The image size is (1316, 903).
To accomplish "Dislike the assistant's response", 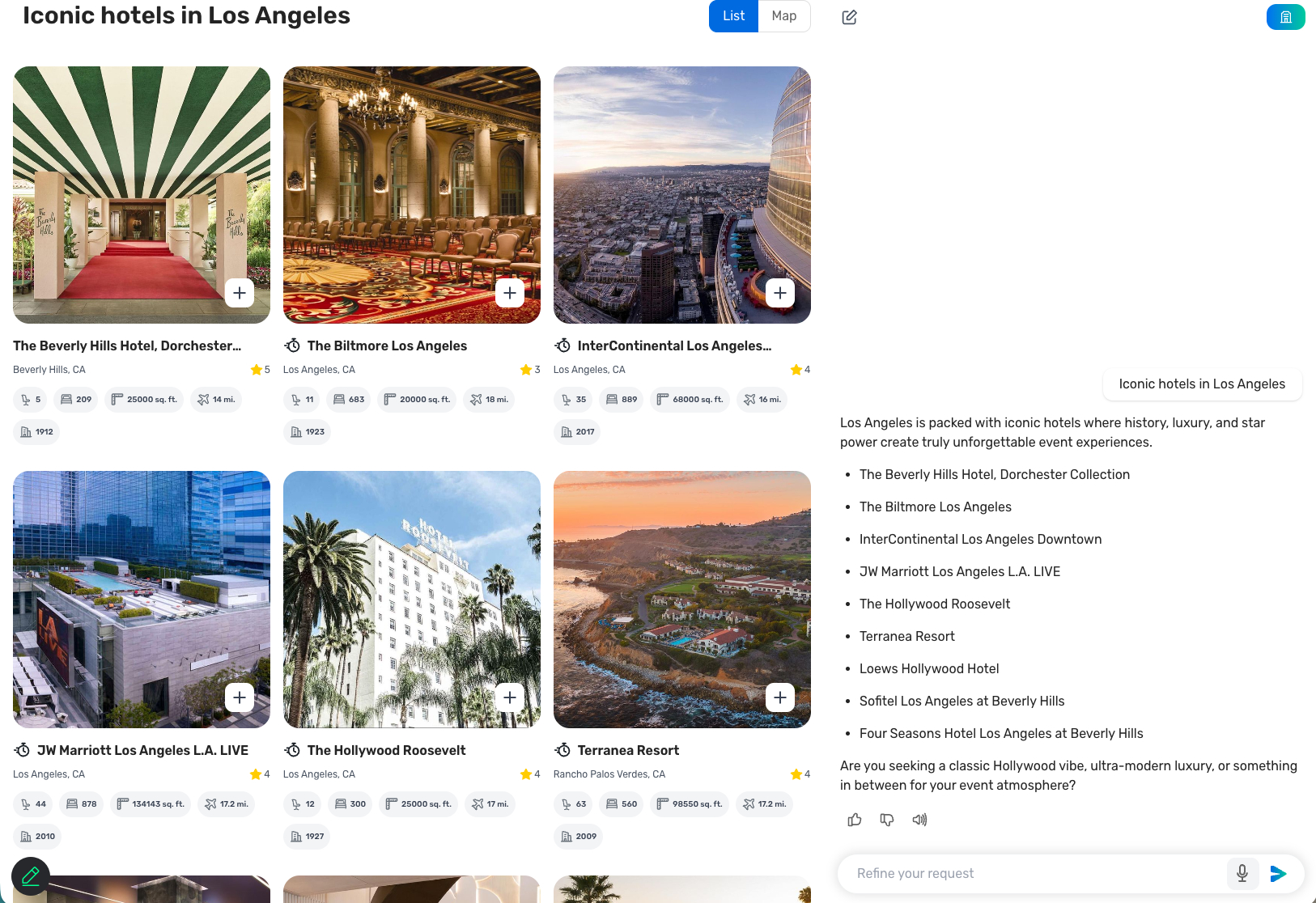I will point(887,820).
